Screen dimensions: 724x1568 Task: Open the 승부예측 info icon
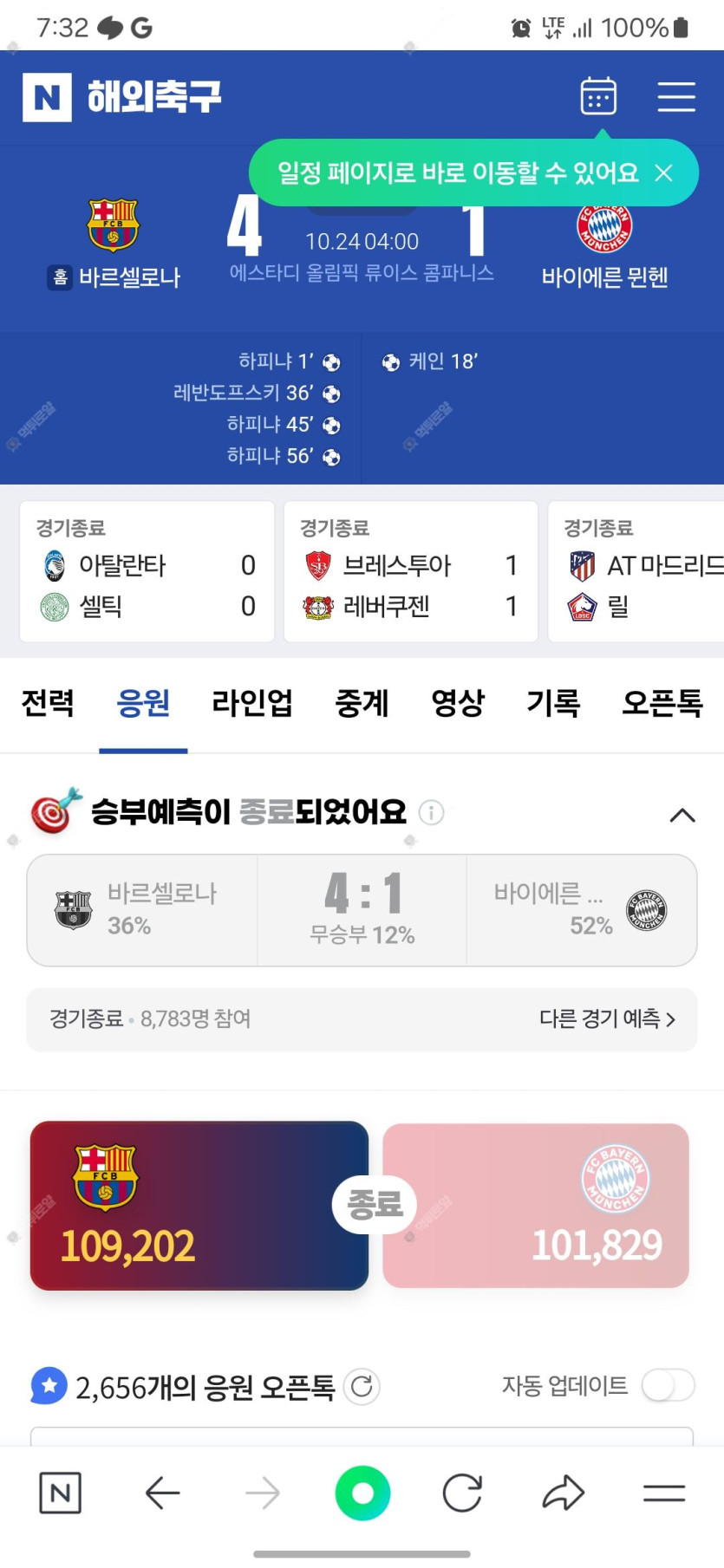[x=431, y=812]
